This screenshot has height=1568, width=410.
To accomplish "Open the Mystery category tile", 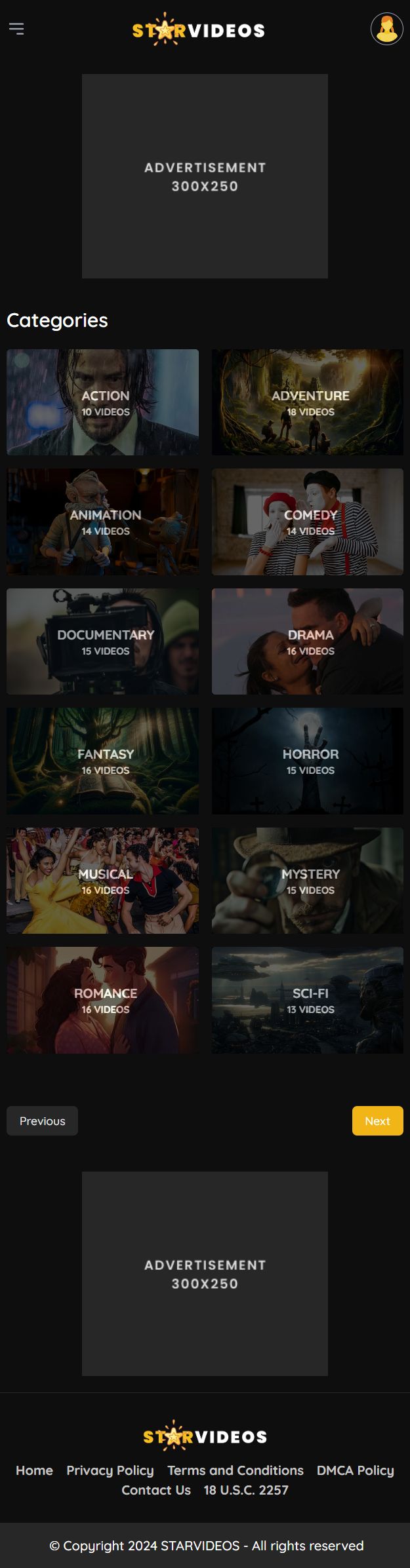I will point(307,881).
